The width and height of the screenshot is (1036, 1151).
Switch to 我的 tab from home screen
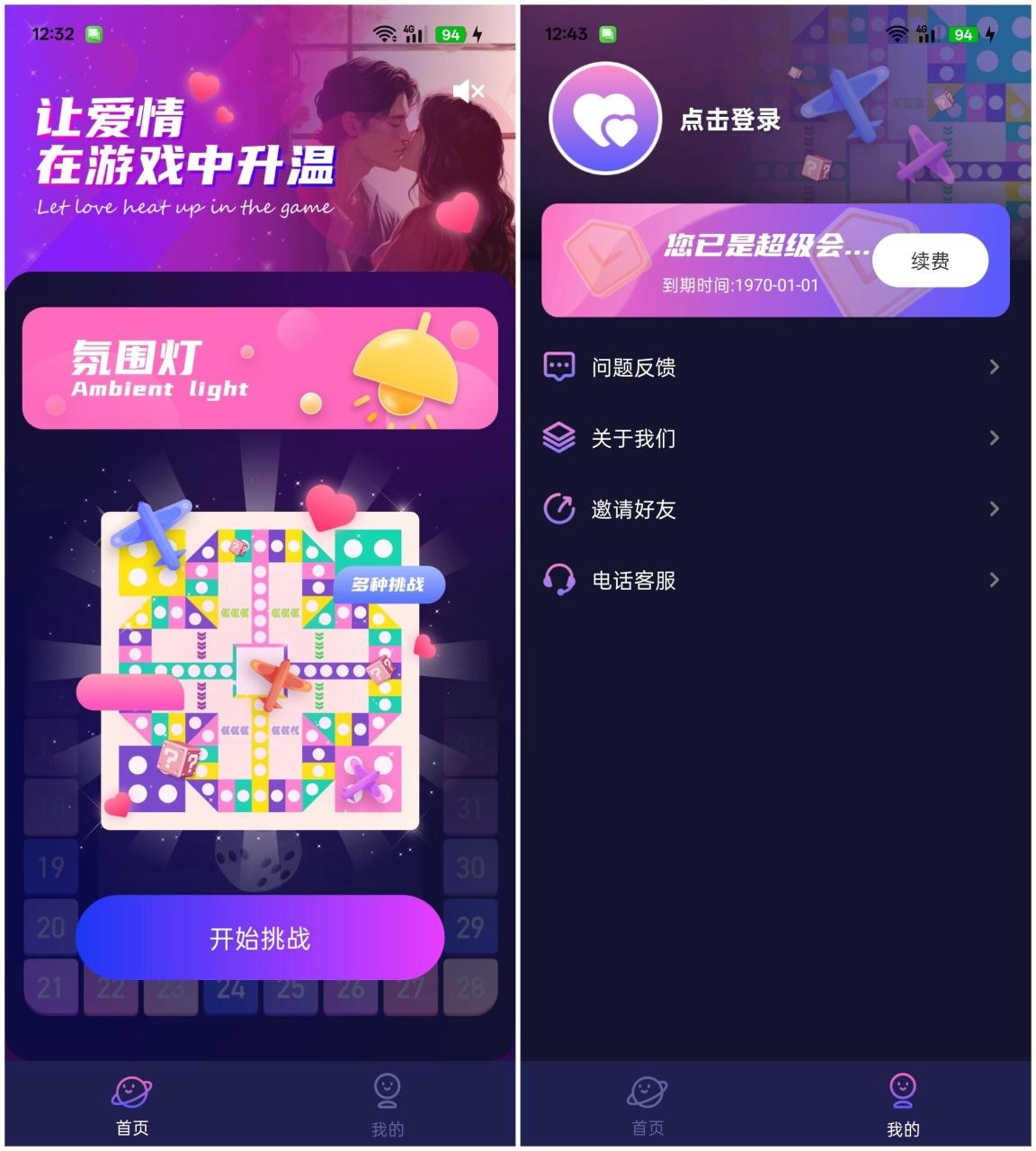click(388, 1105)
